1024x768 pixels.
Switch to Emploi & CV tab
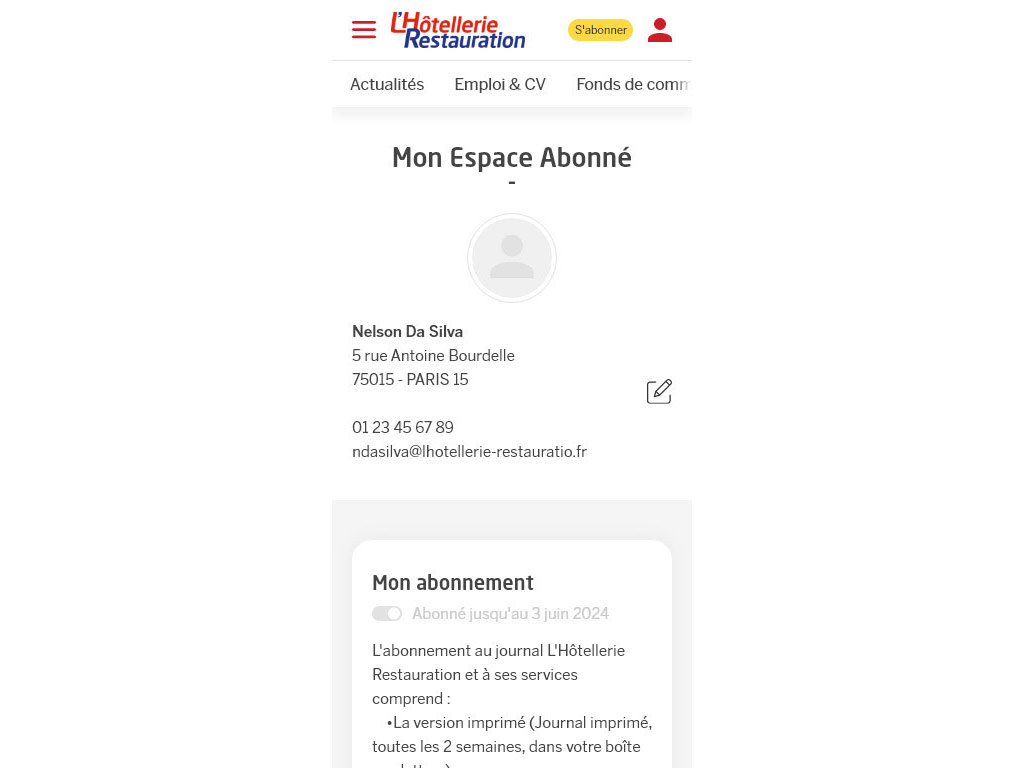500,84
